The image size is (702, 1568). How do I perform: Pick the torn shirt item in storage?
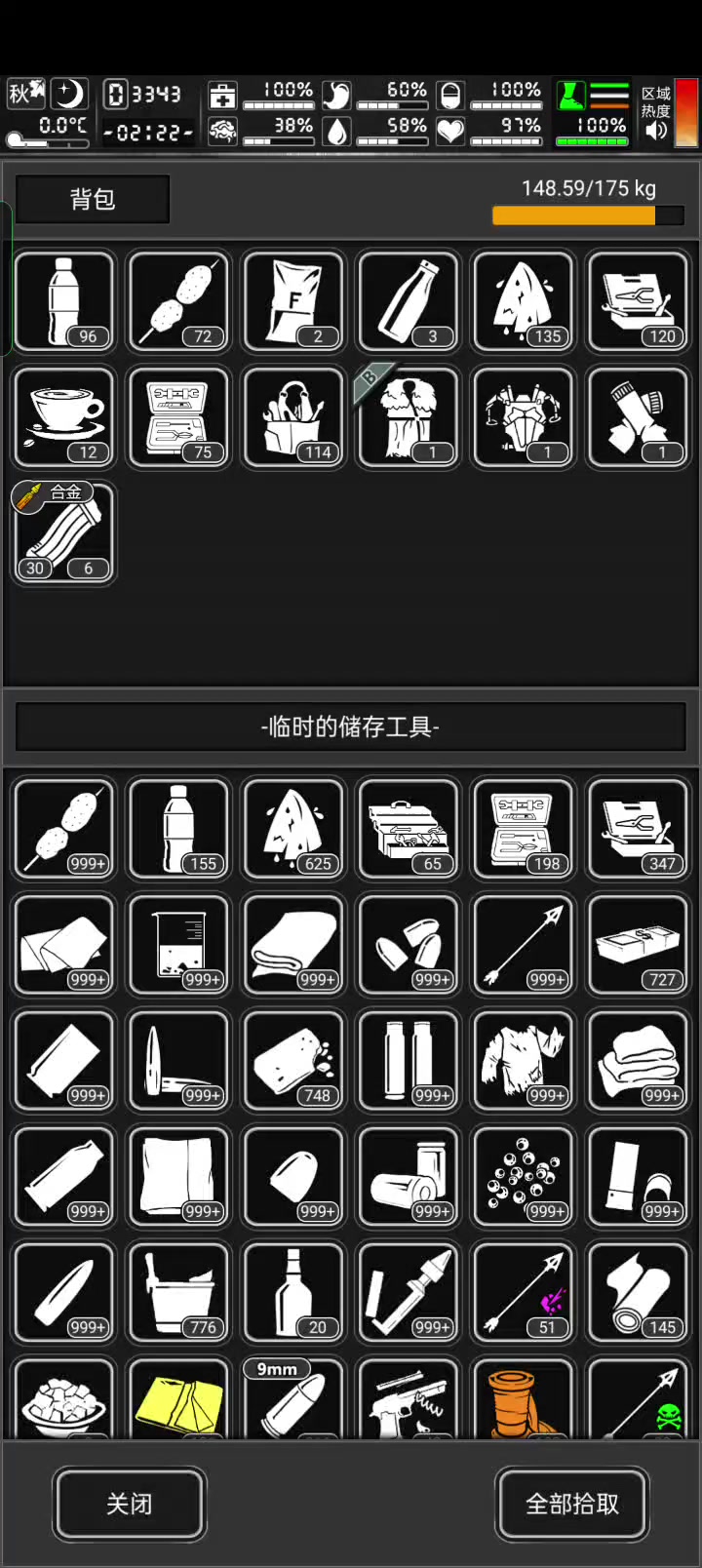tap(524, 1060)
